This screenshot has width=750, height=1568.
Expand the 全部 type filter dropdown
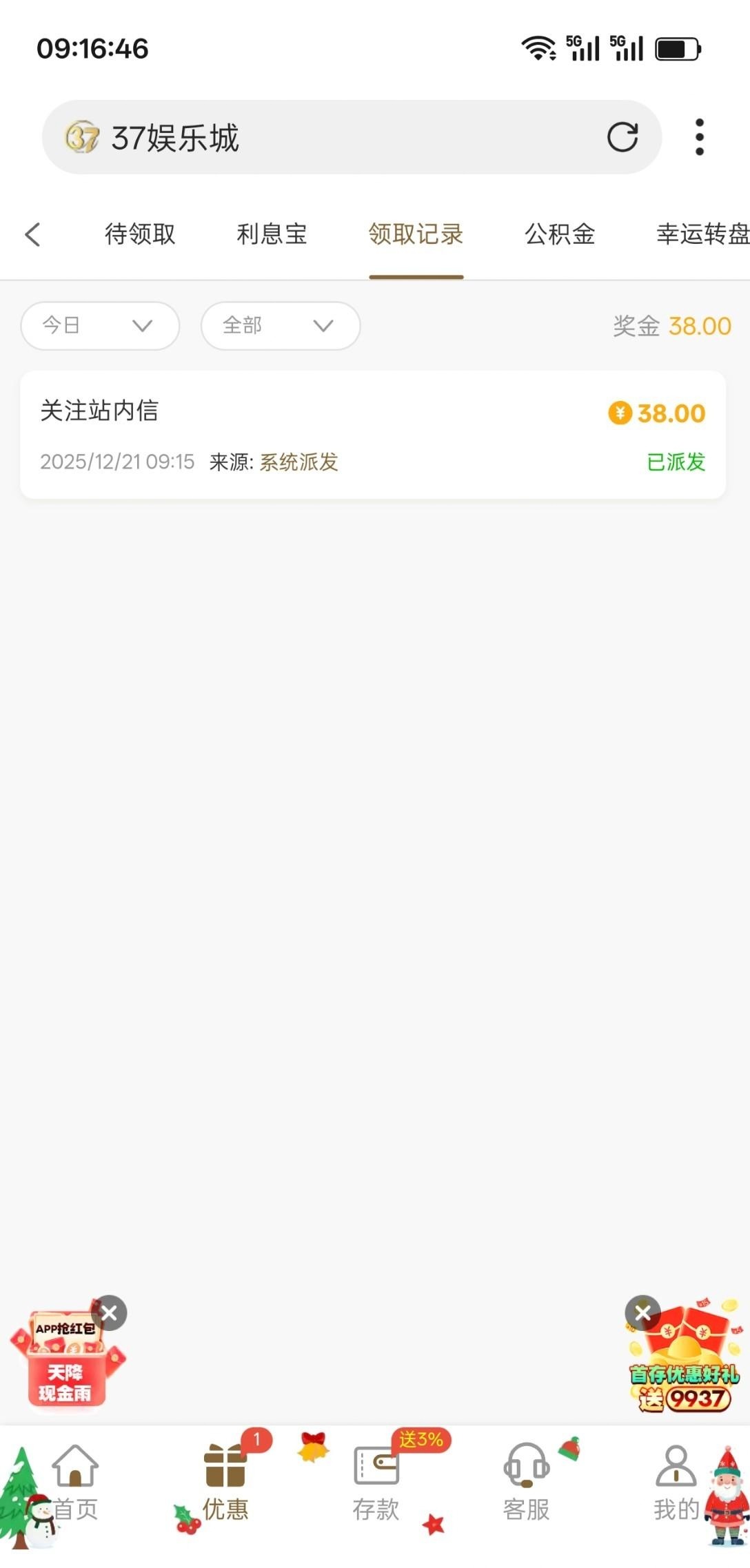click(281, 325)
